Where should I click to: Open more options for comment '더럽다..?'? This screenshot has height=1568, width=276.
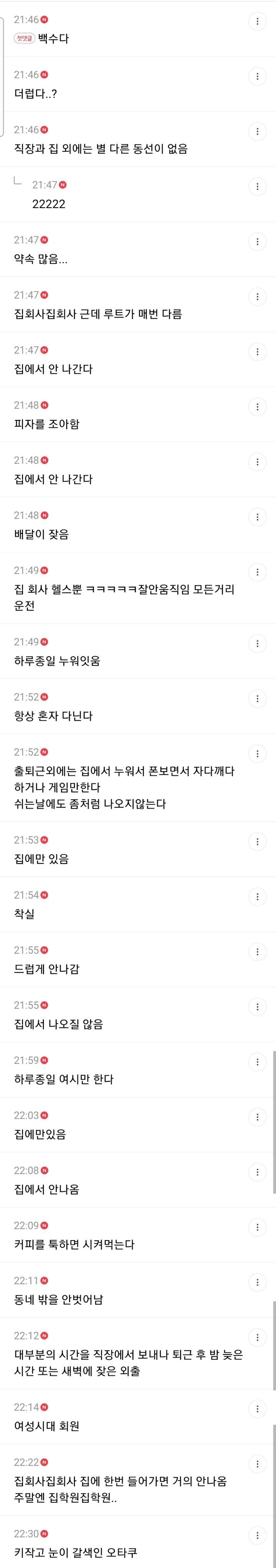tap(257, 76)
